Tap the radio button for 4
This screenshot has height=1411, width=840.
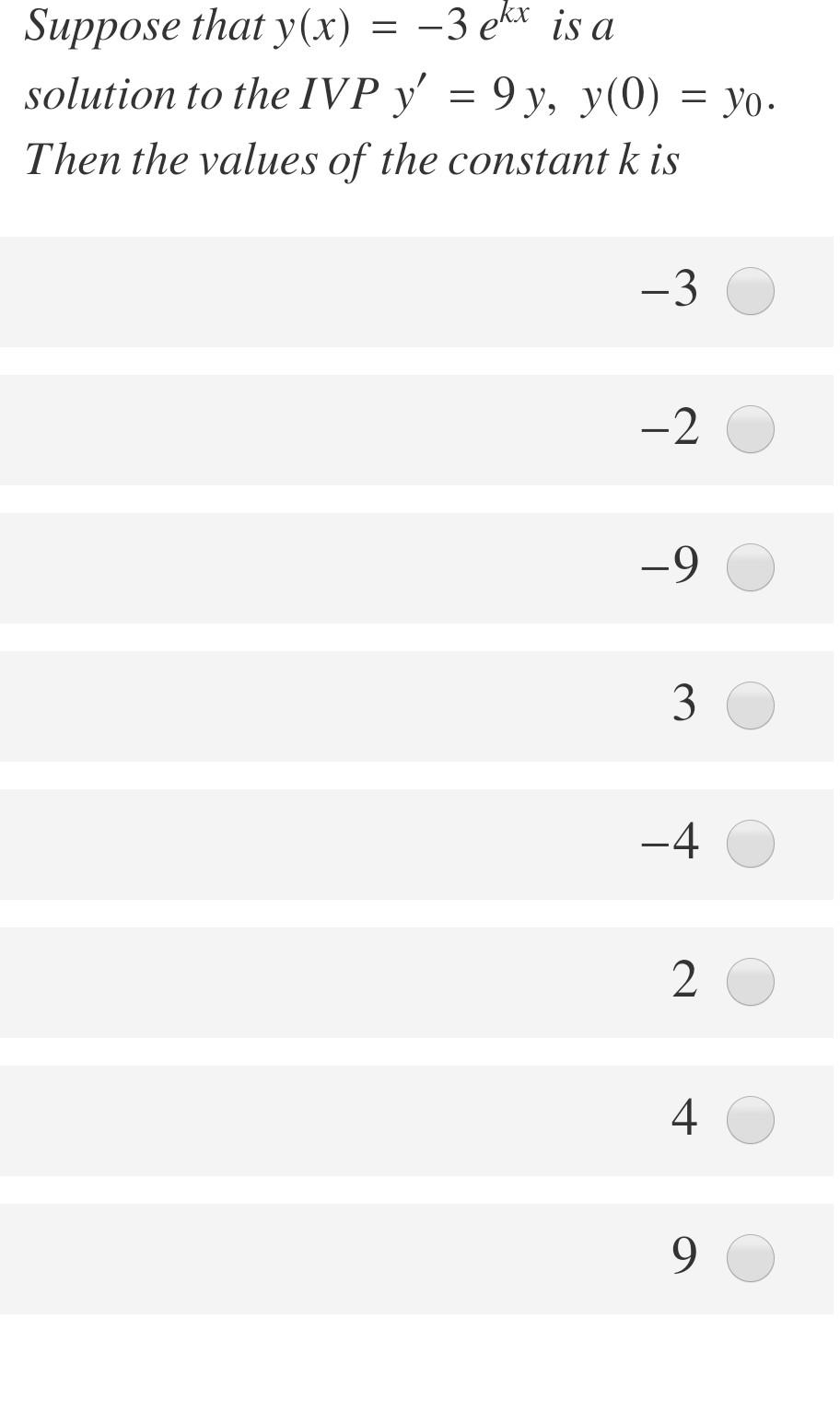(750, 1120)
